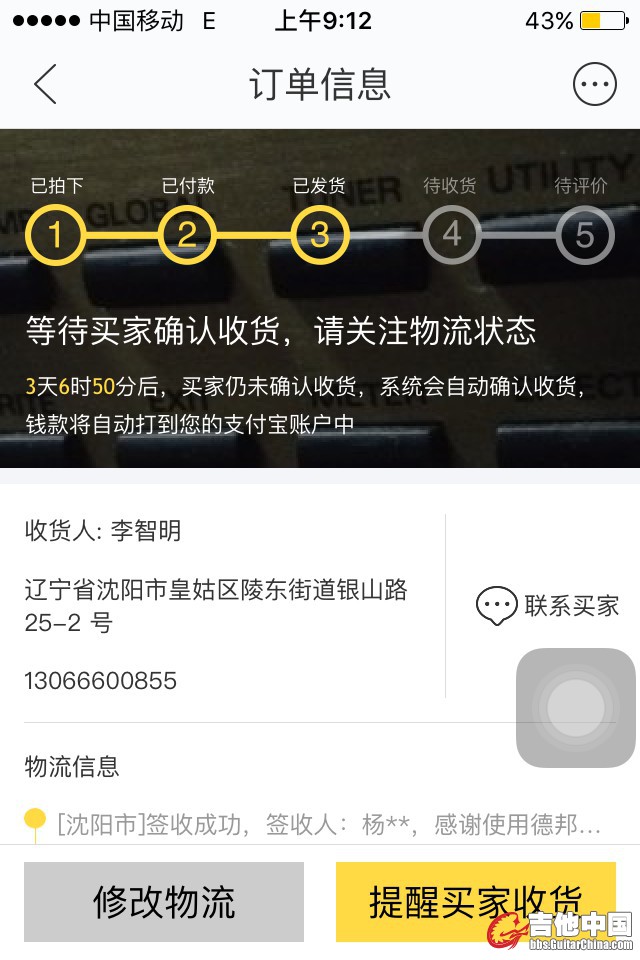
Task: Go back from 订单信息 page
Action: tap(45, 85)
